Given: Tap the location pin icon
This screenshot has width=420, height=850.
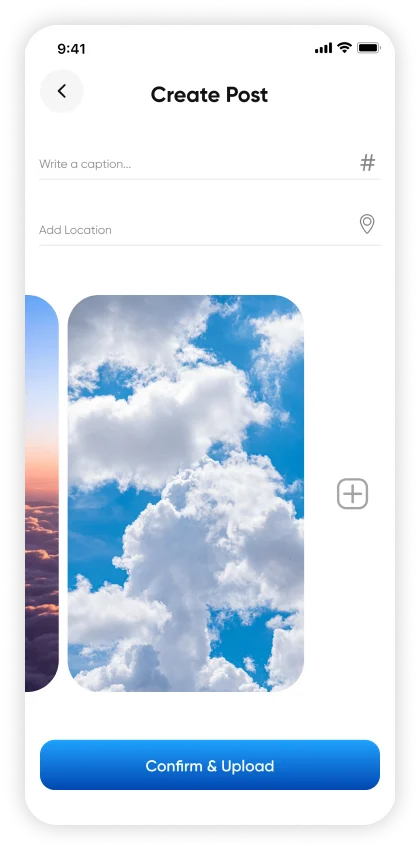Looking at the screenshot, I should pyautogui.click(x=367, y=224).
